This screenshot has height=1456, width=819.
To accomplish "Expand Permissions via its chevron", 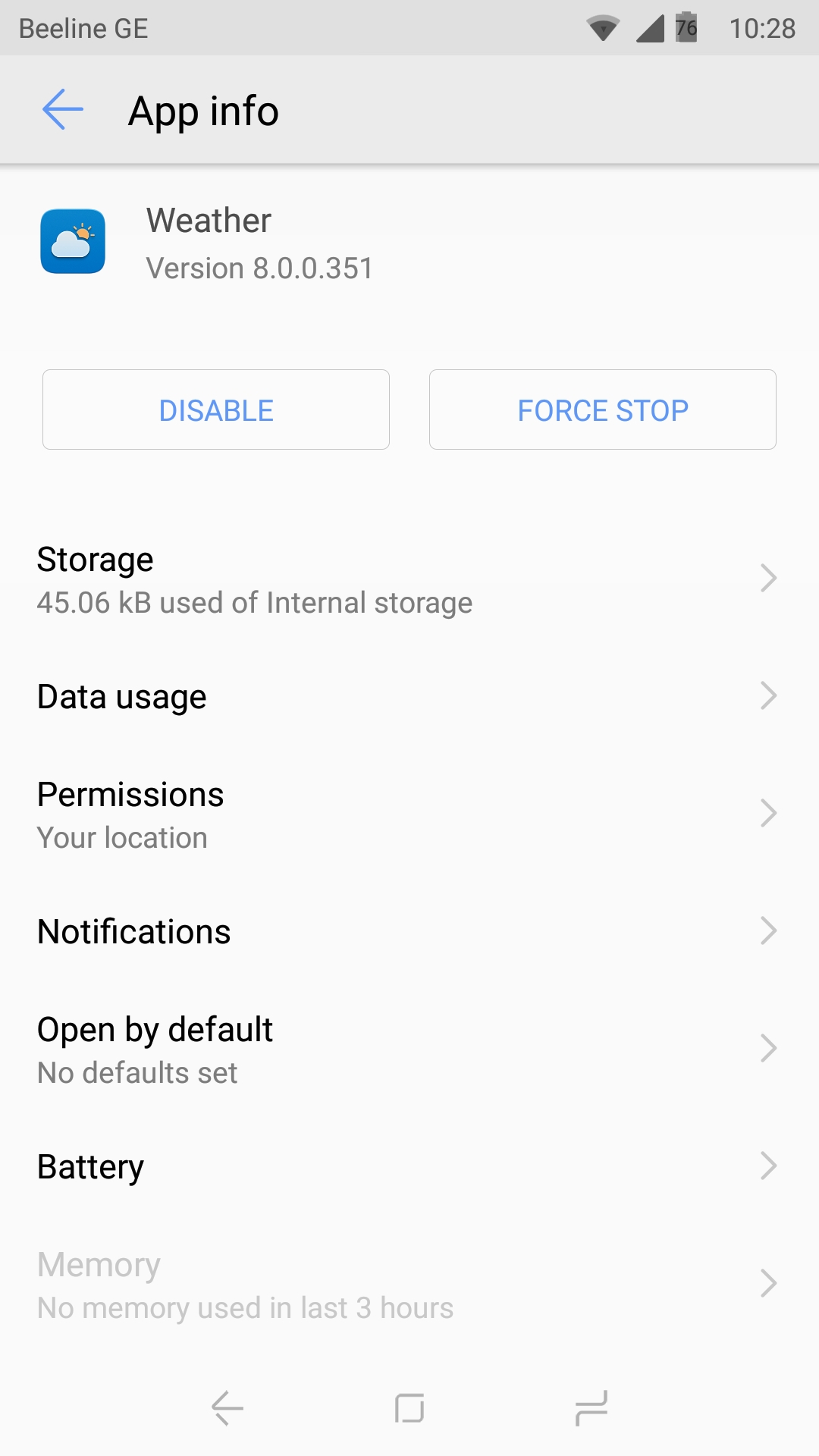I will pos(769,814).
